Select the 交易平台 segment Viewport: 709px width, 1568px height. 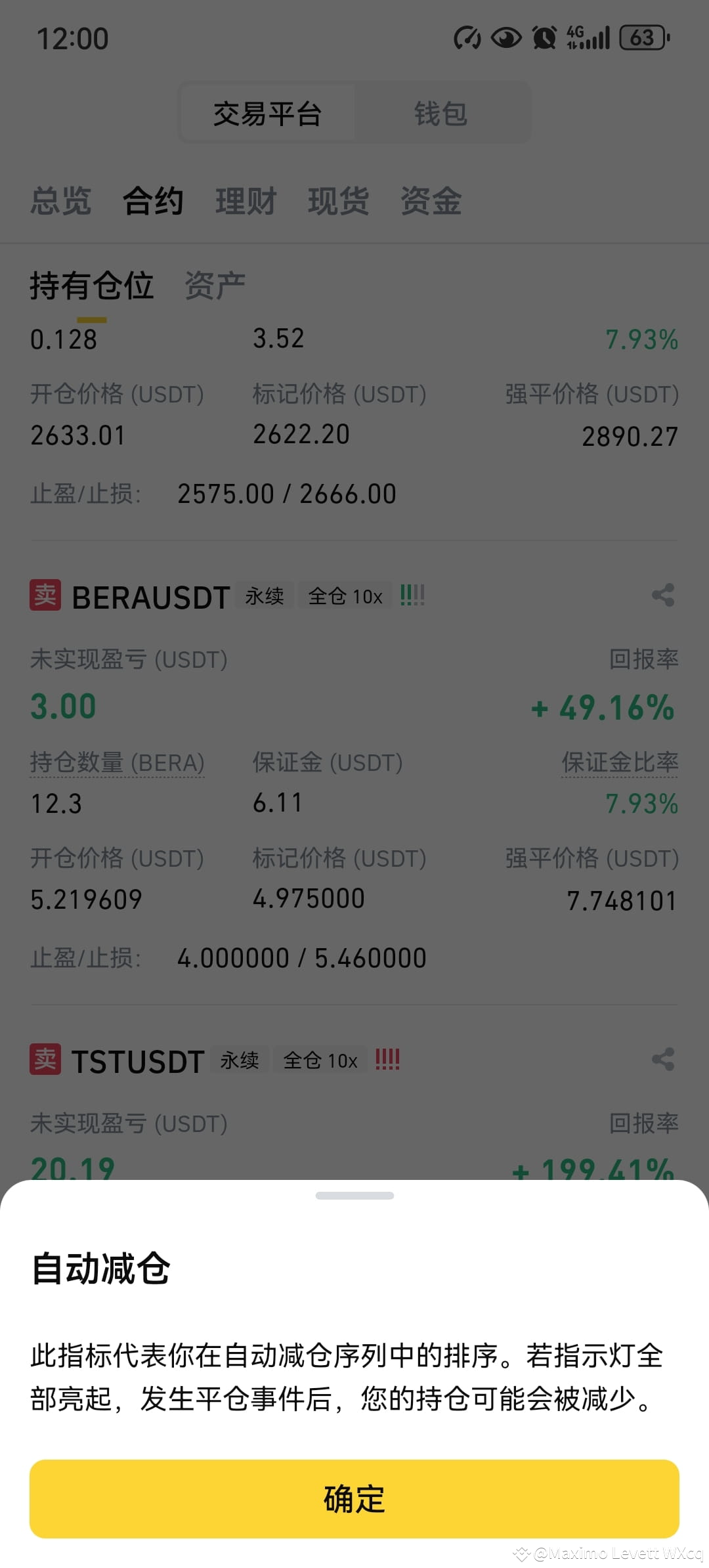[x=267, y=114]
